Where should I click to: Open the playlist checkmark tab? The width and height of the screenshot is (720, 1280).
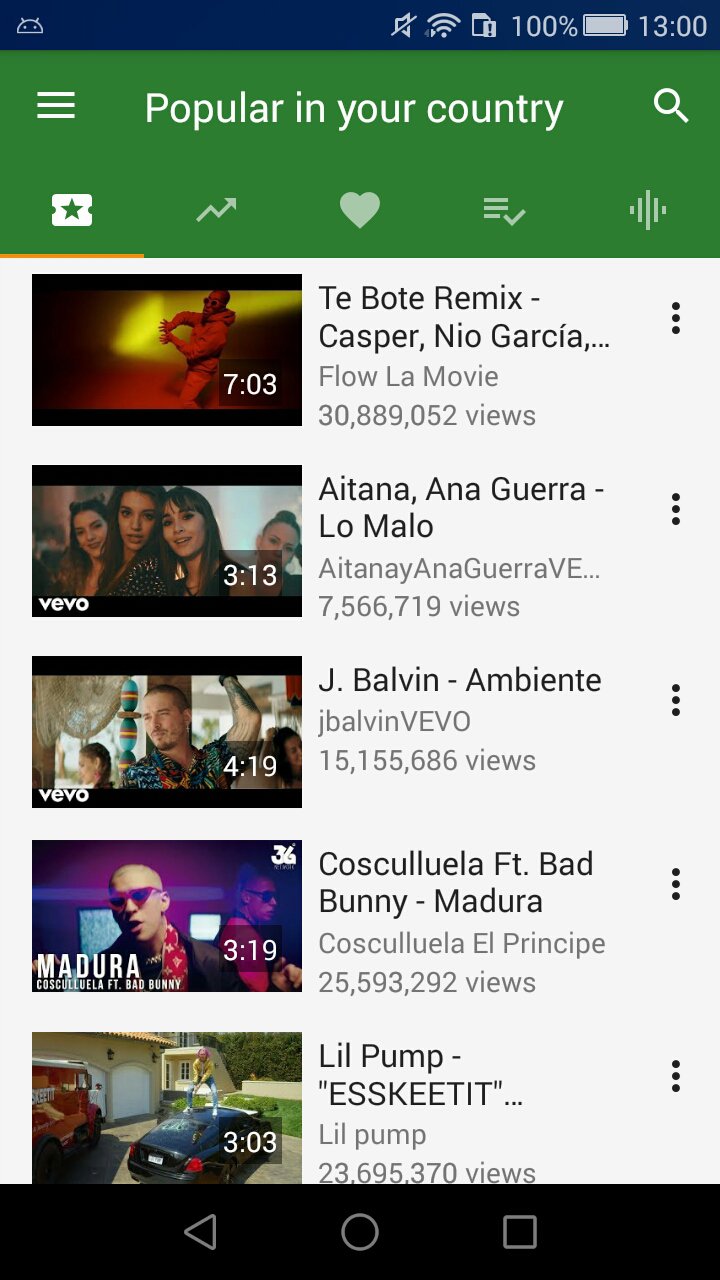pos(504,210)
